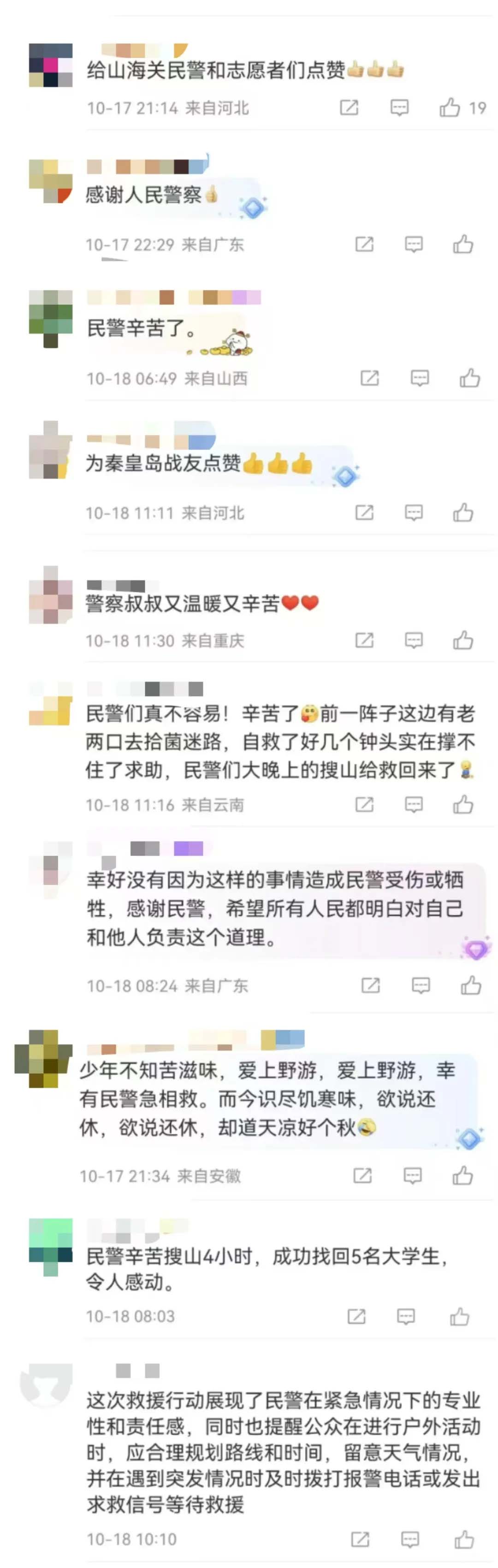
Task: Reply to the comment 这次救援行动展现了
Action: coord(410,1539)
